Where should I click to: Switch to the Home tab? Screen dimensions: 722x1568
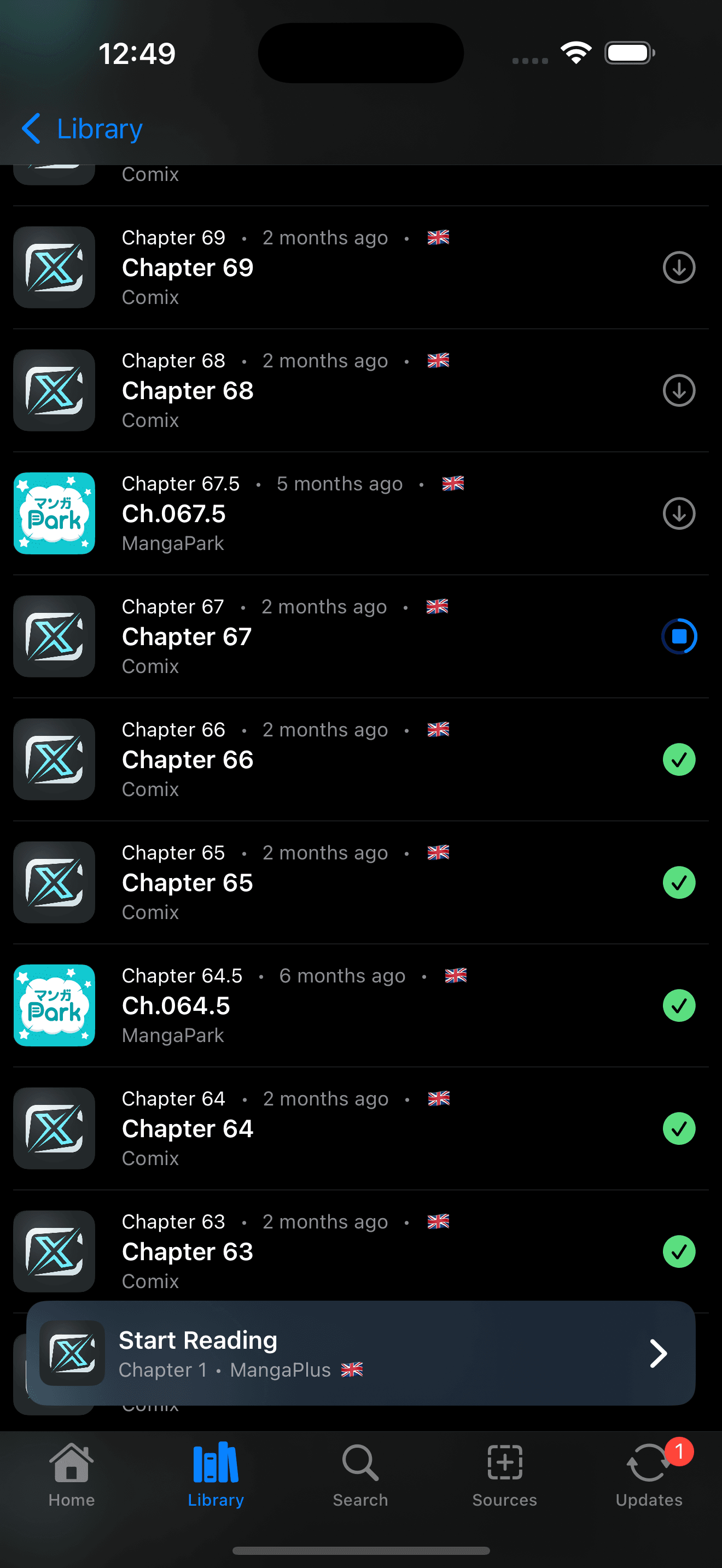(71, 1464)
